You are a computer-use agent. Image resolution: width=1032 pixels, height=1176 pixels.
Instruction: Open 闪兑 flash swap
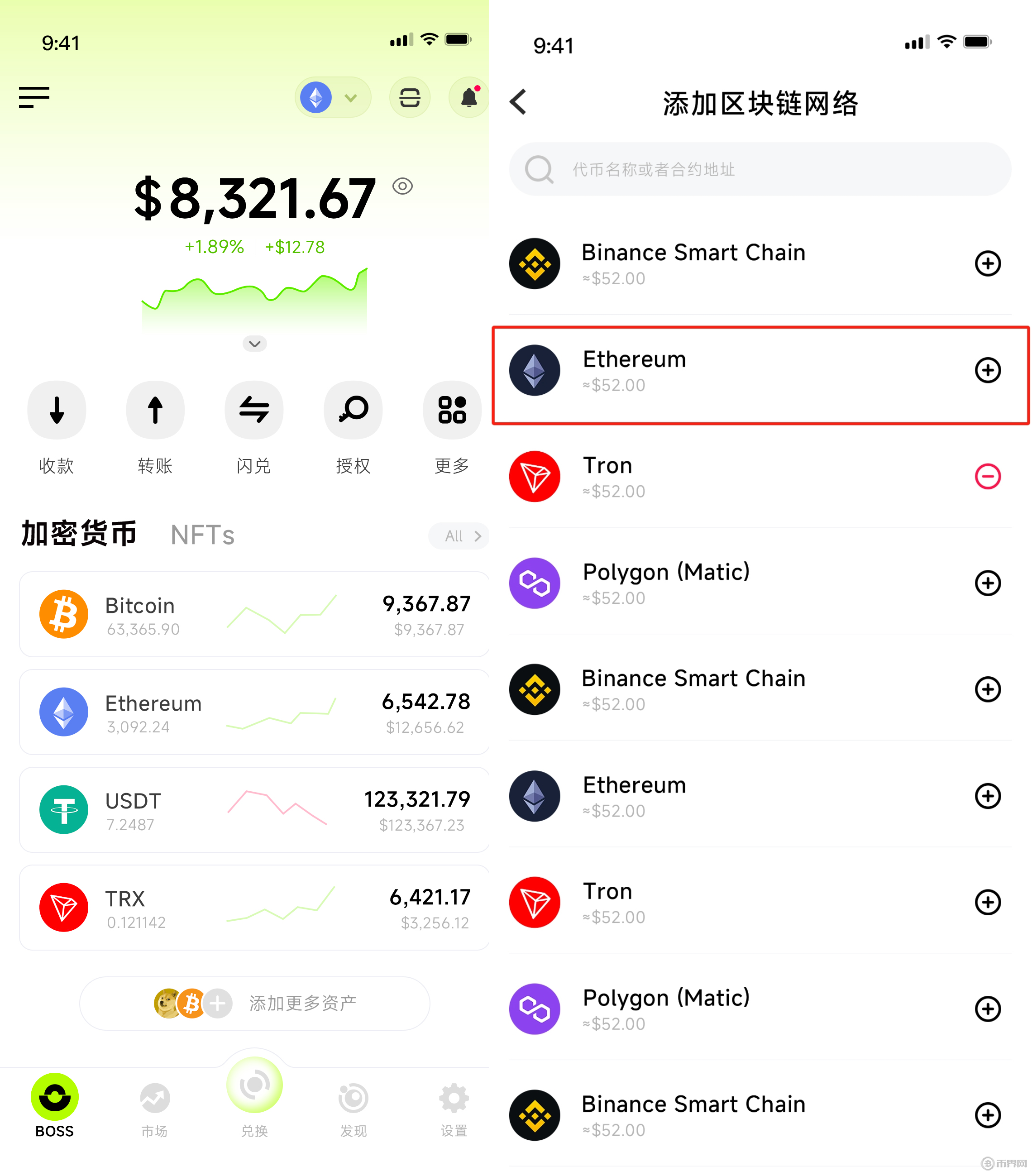(x=253, y=410)
